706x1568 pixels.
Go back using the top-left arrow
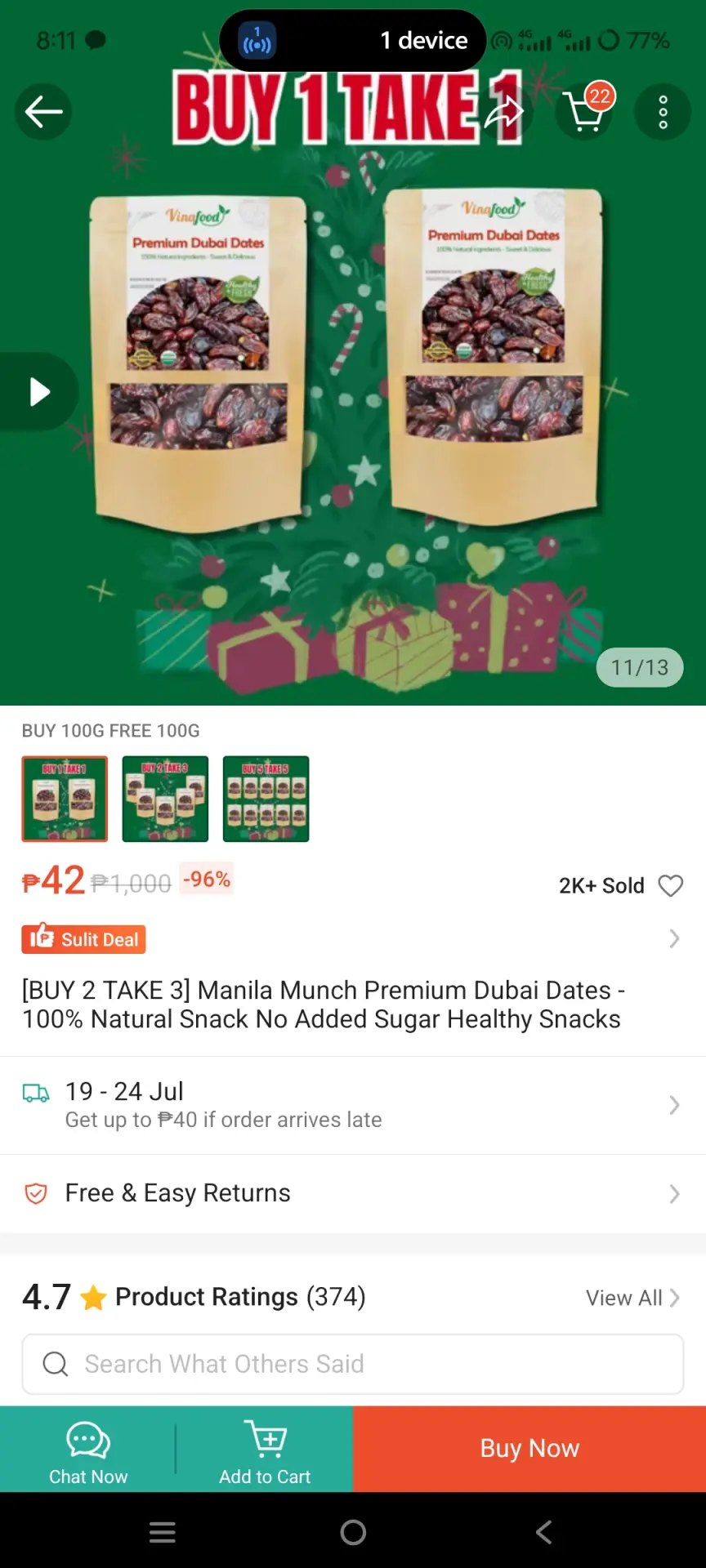click(x=43, y=112)
